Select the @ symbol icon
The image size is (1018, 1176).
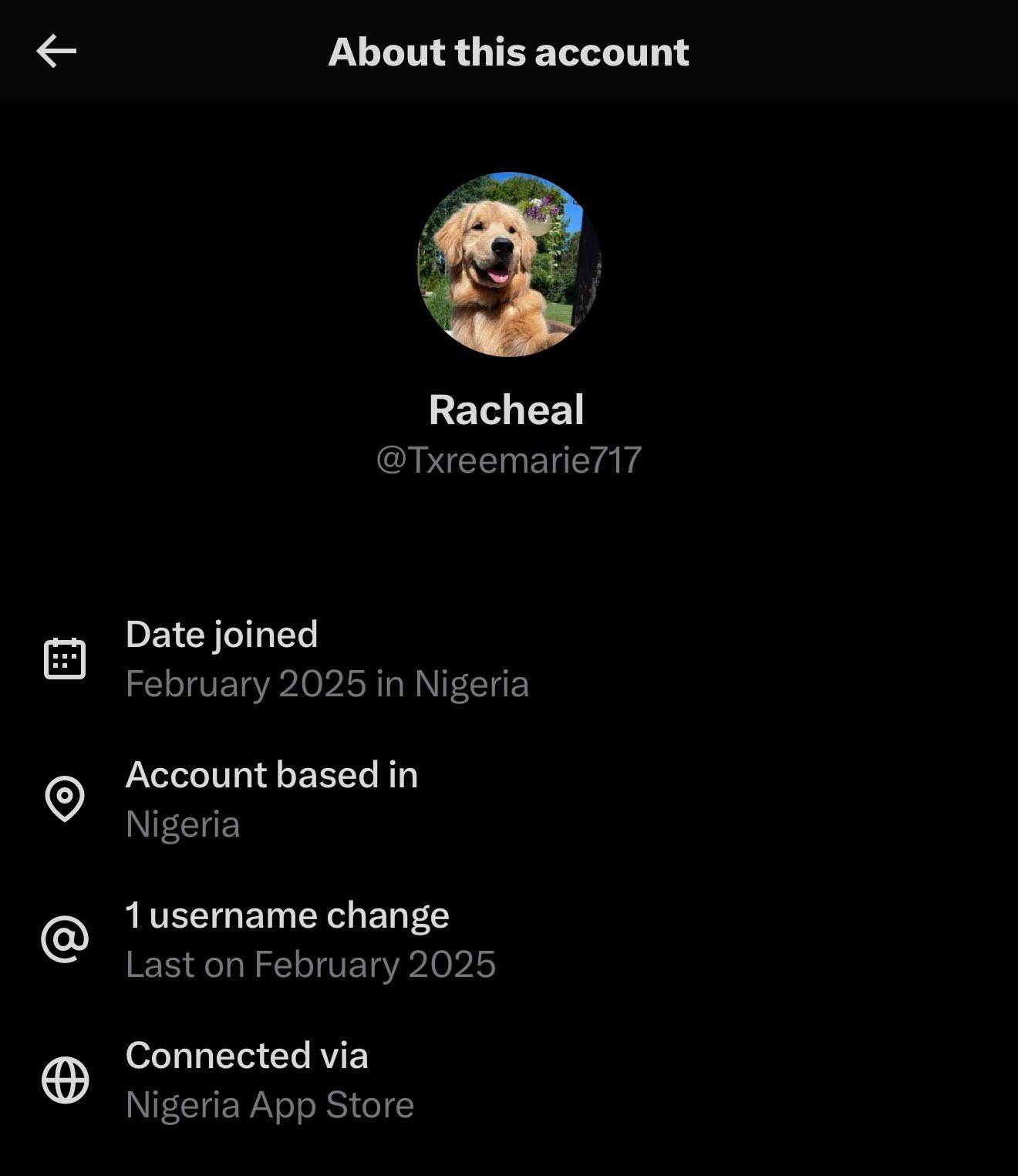click(x=66, y=939)
